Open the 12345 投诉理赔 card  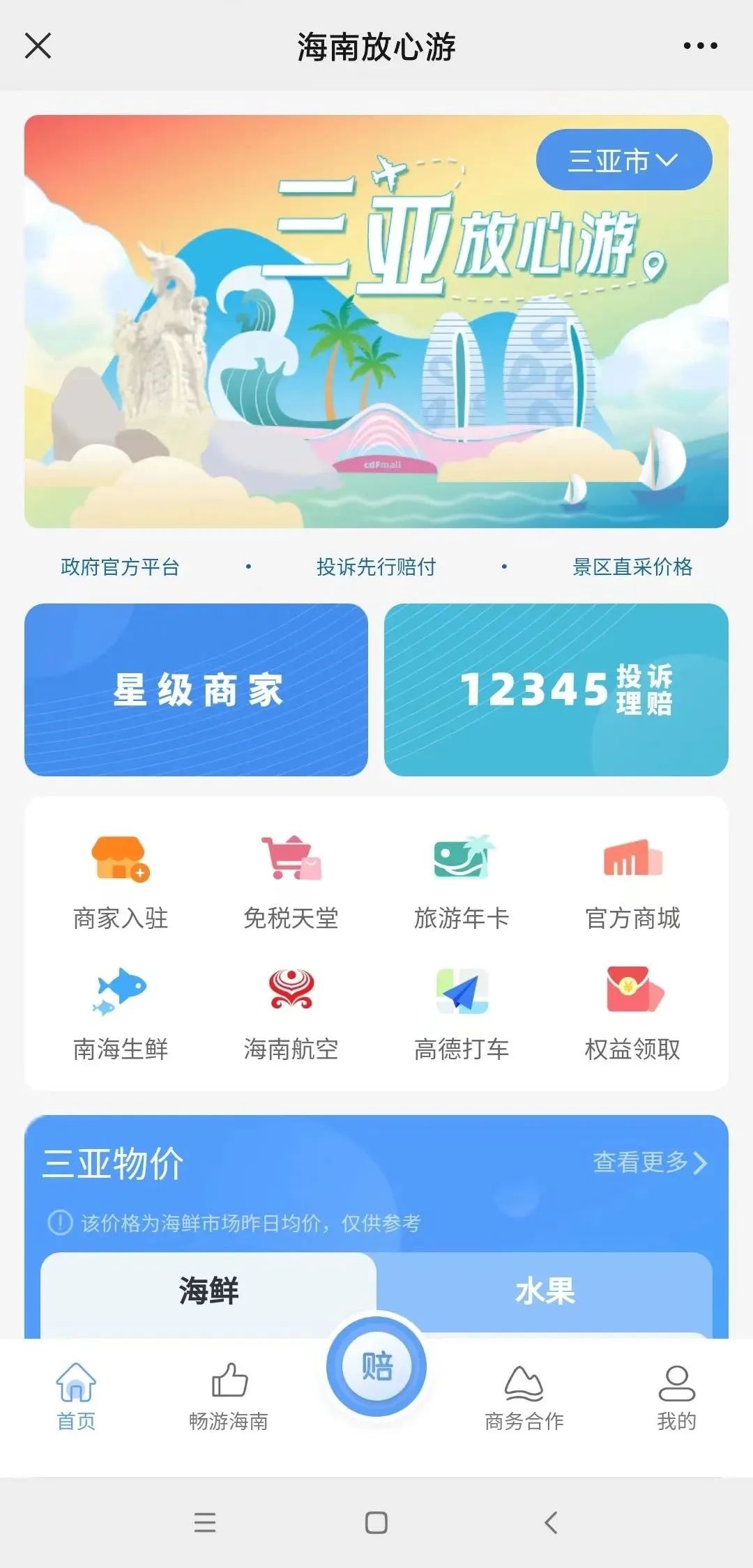pos(556,689)
